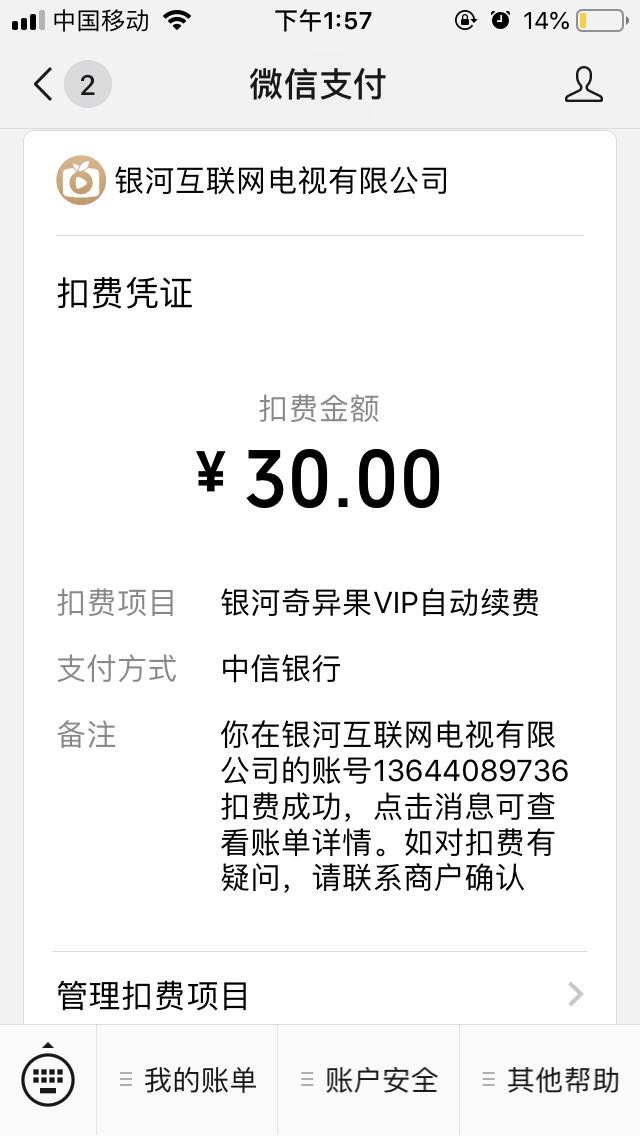Open 其他帮助 menu
Screen dimensions: 640x1136
click(x=550, y=1080)
